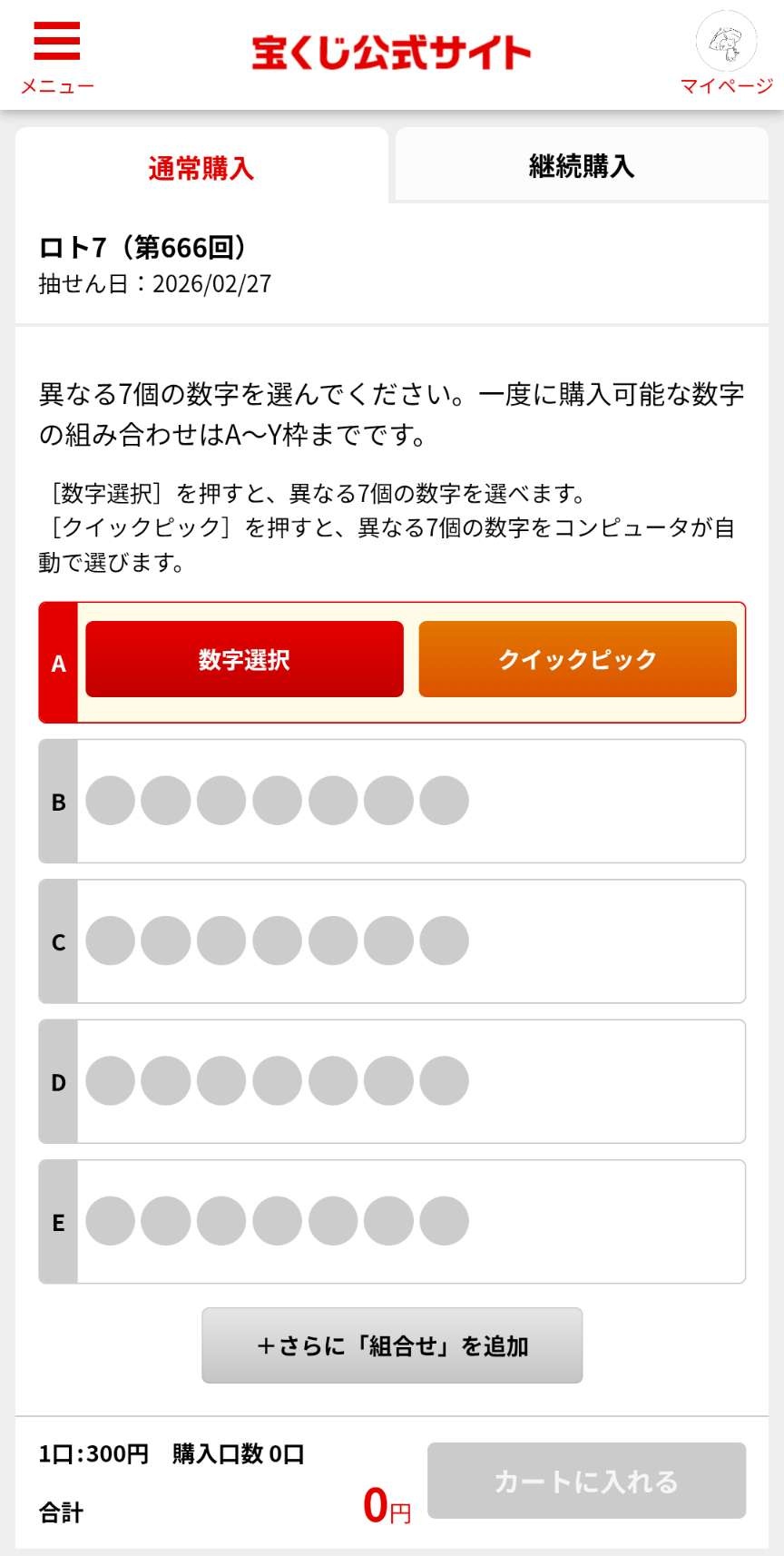This screenshot has height=1556, width=784.
Task: Select the 通常購入 tab
Action: pyautogui.click(x=201, y=168)
